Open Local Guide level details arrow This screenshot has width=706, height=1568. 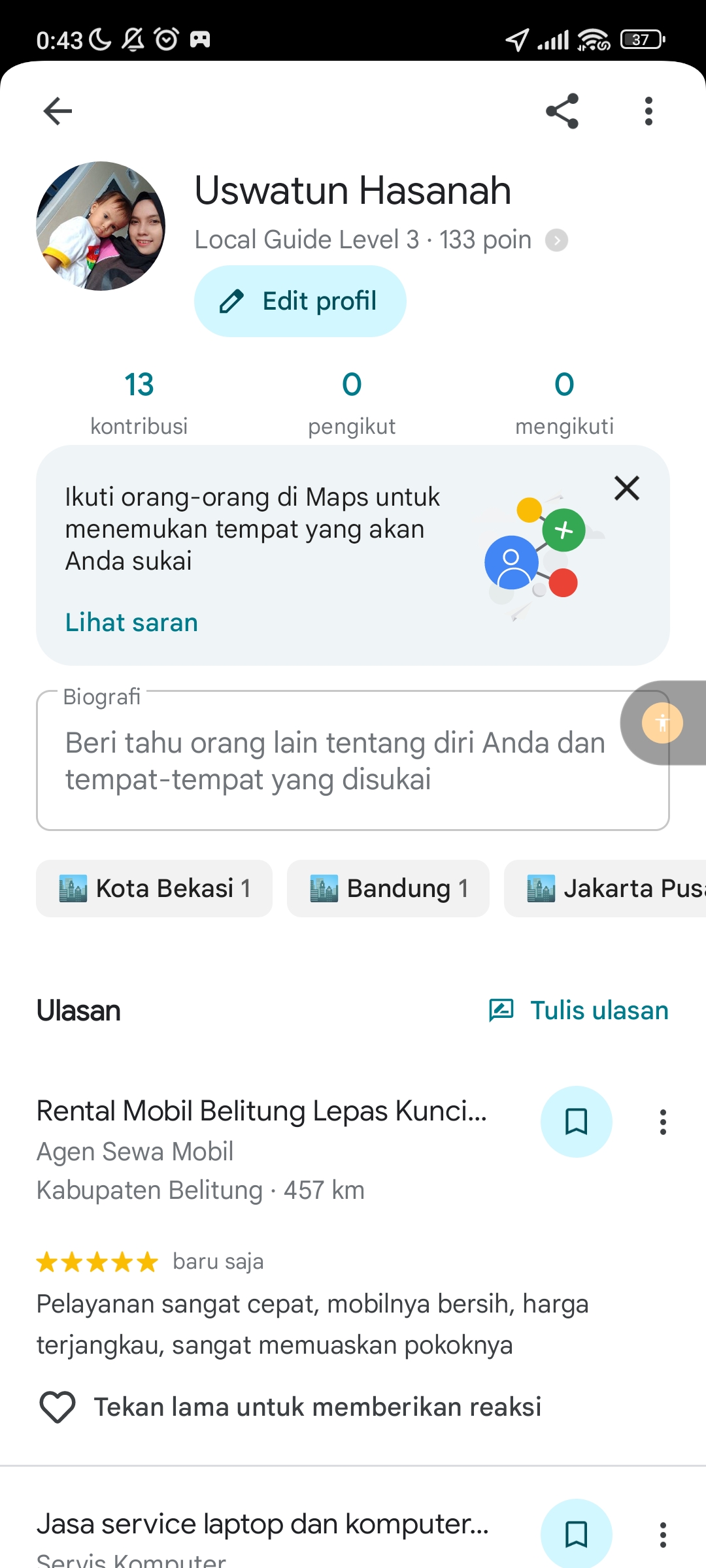pyautogui.click(x=556, y=240)
